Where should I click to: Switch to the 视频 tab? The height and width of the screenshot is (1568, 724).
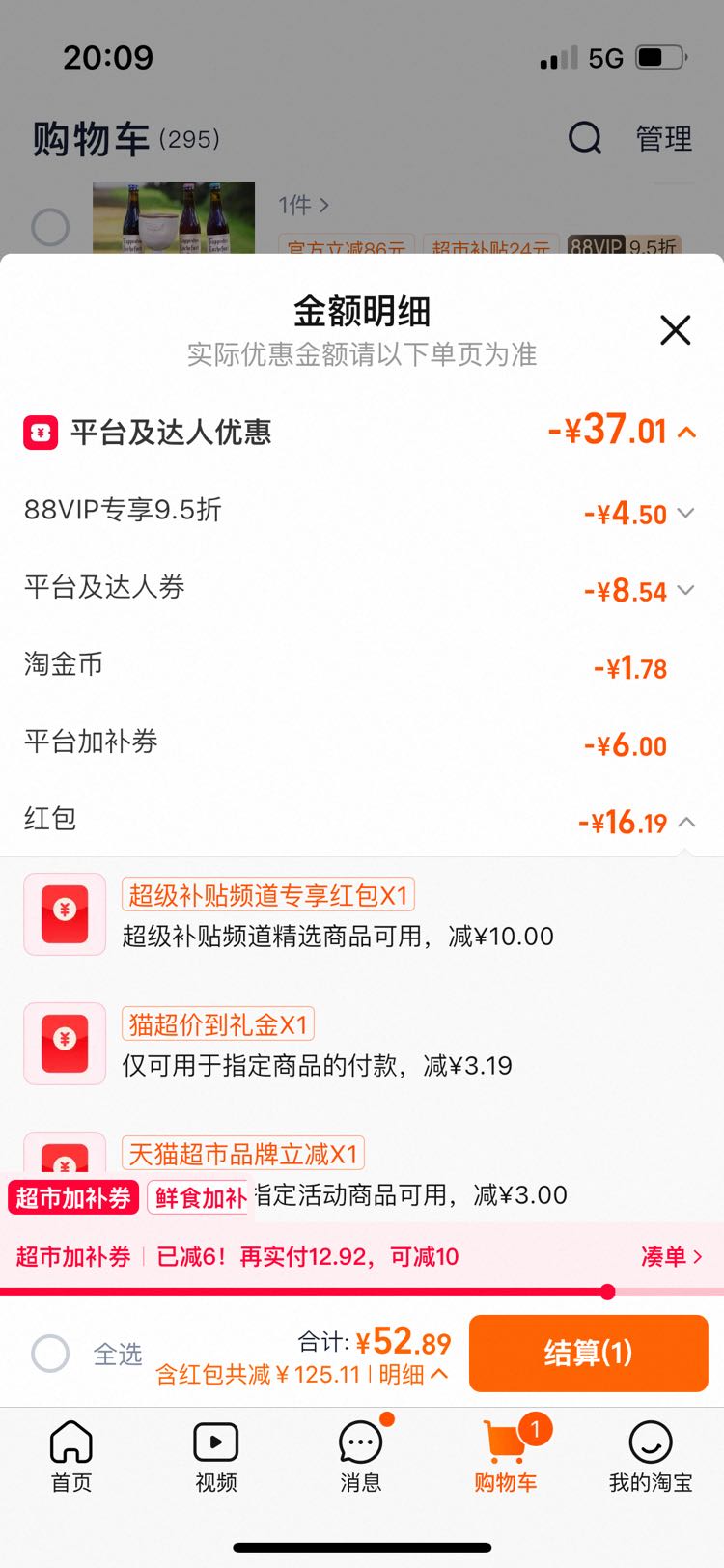pos(216,1457)
